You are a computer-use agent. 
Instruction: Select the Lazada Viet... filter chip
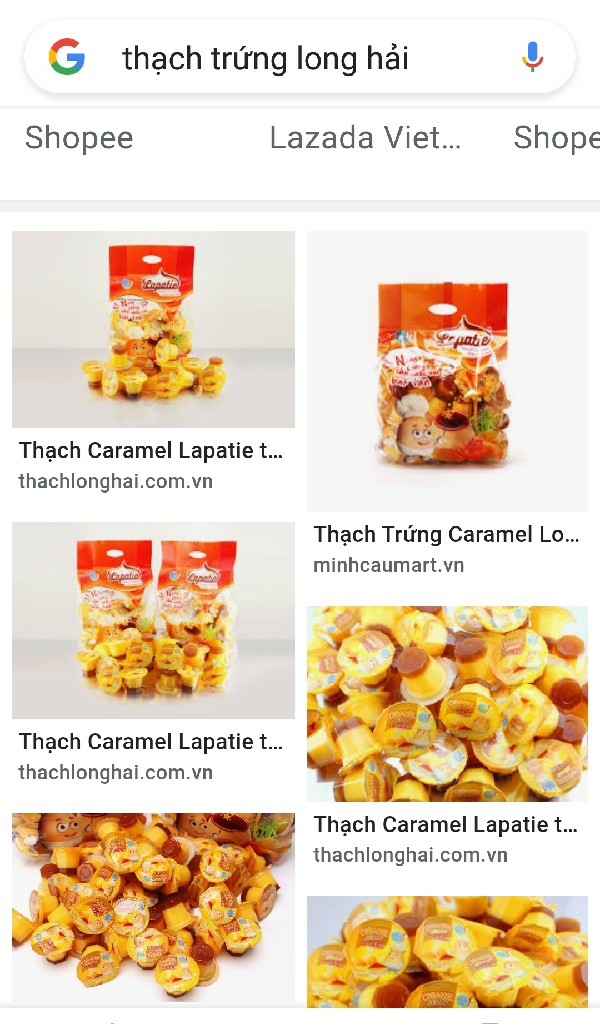pyautogui.click(x=365, y=138)
